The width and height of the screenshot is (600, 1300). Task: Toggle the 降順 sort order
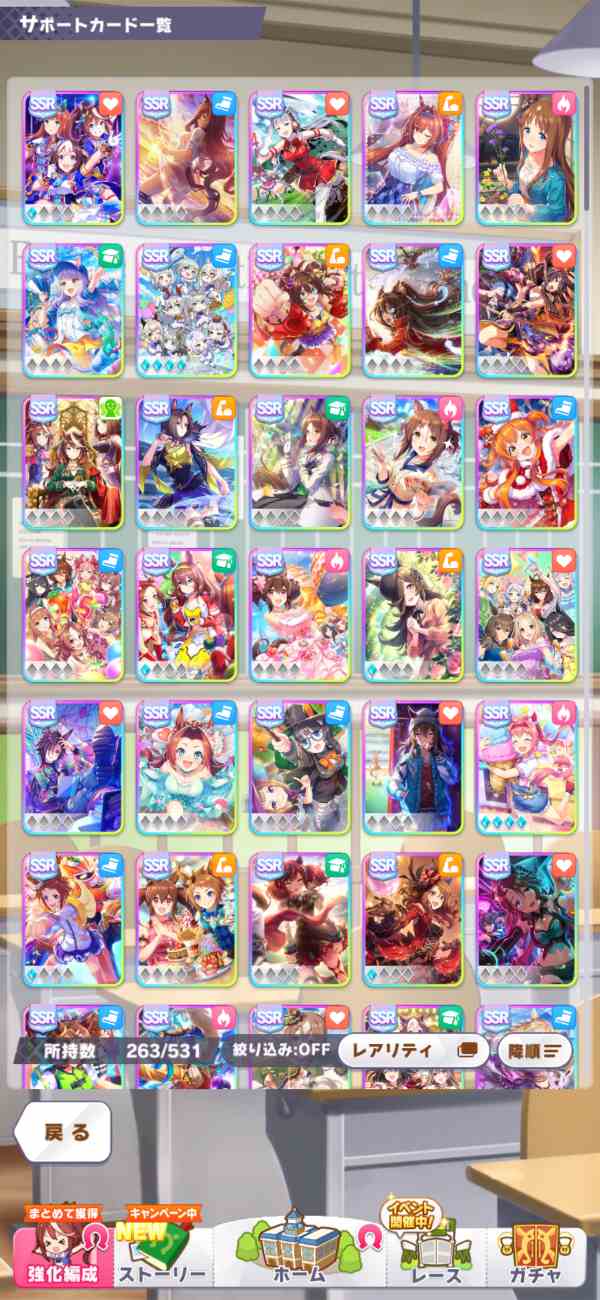pos(535,1050)
